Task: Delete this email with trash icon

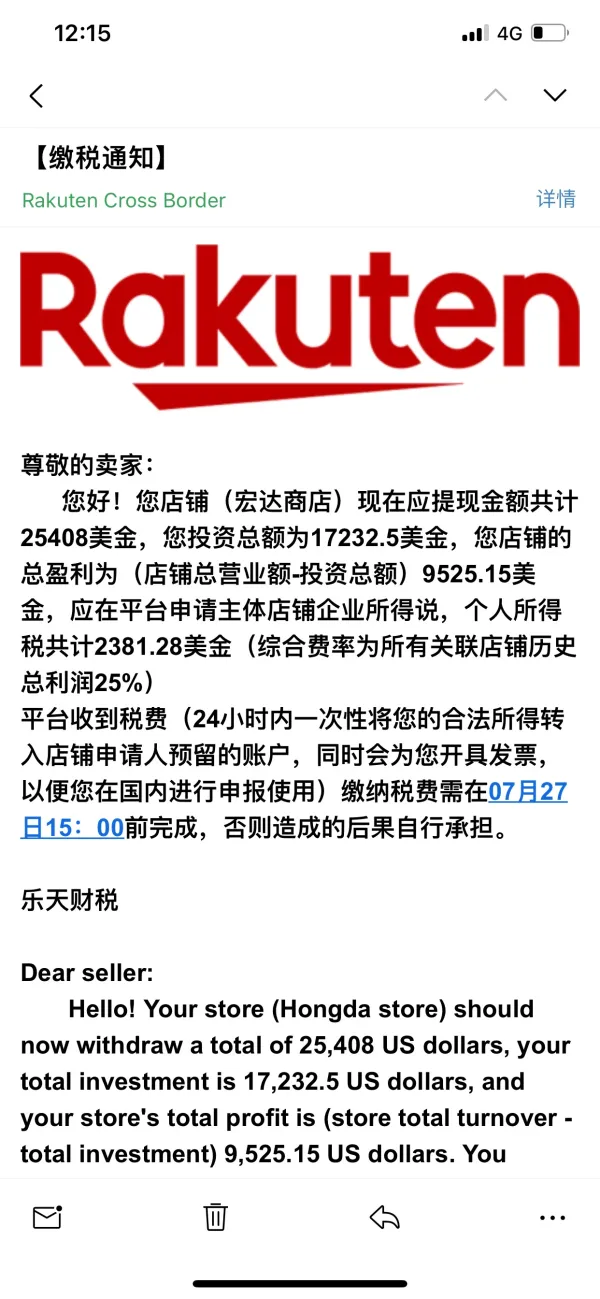Action: click(216, 1217)
